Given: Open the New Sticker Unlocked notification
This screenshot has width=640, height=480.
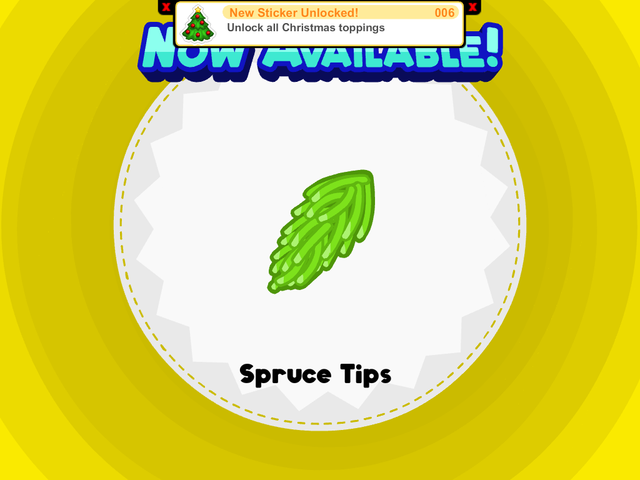Looking at the screenshot, I should coord(319,22).
